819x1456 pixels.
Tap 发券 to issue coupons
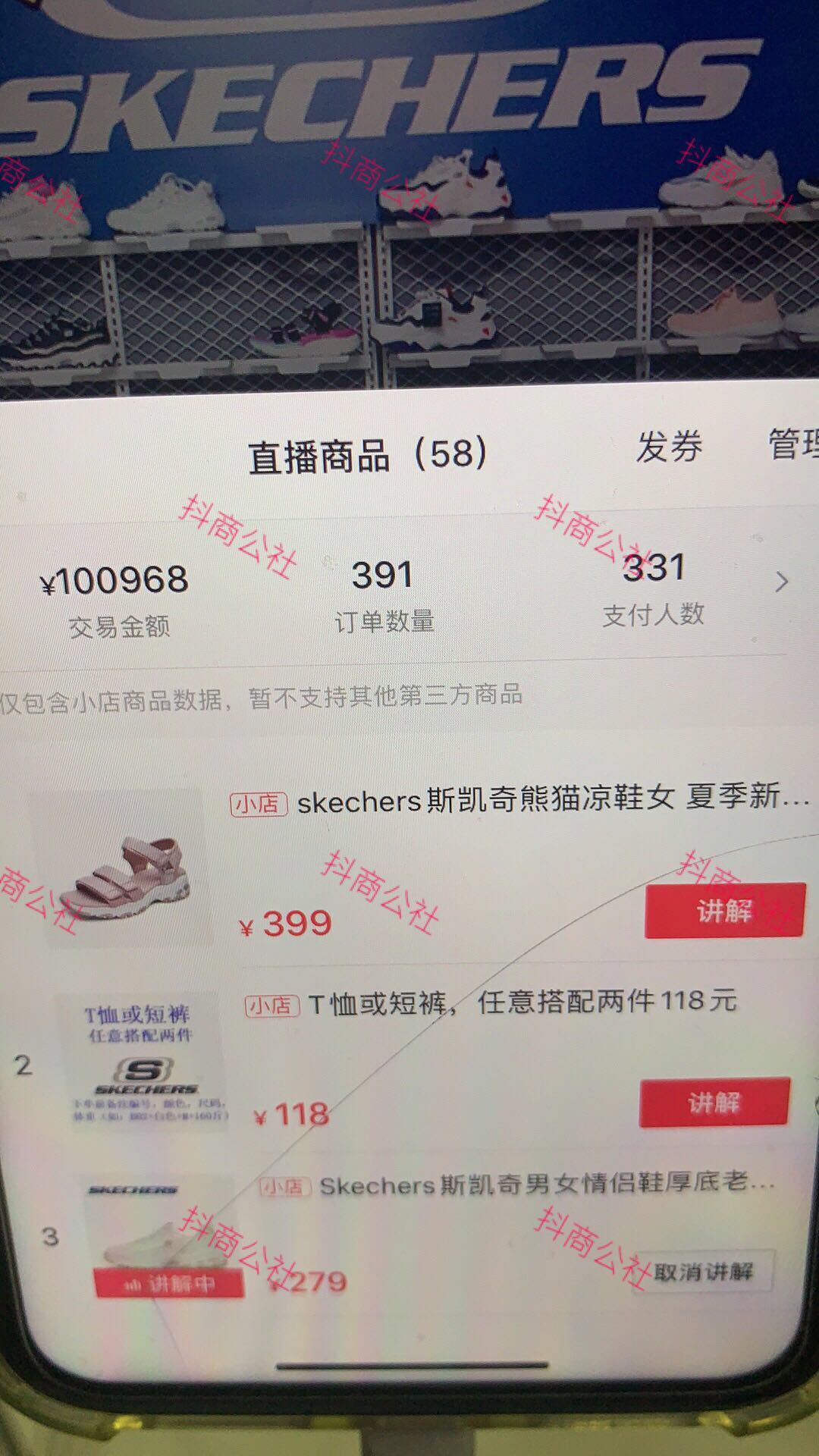coord(669,447)
